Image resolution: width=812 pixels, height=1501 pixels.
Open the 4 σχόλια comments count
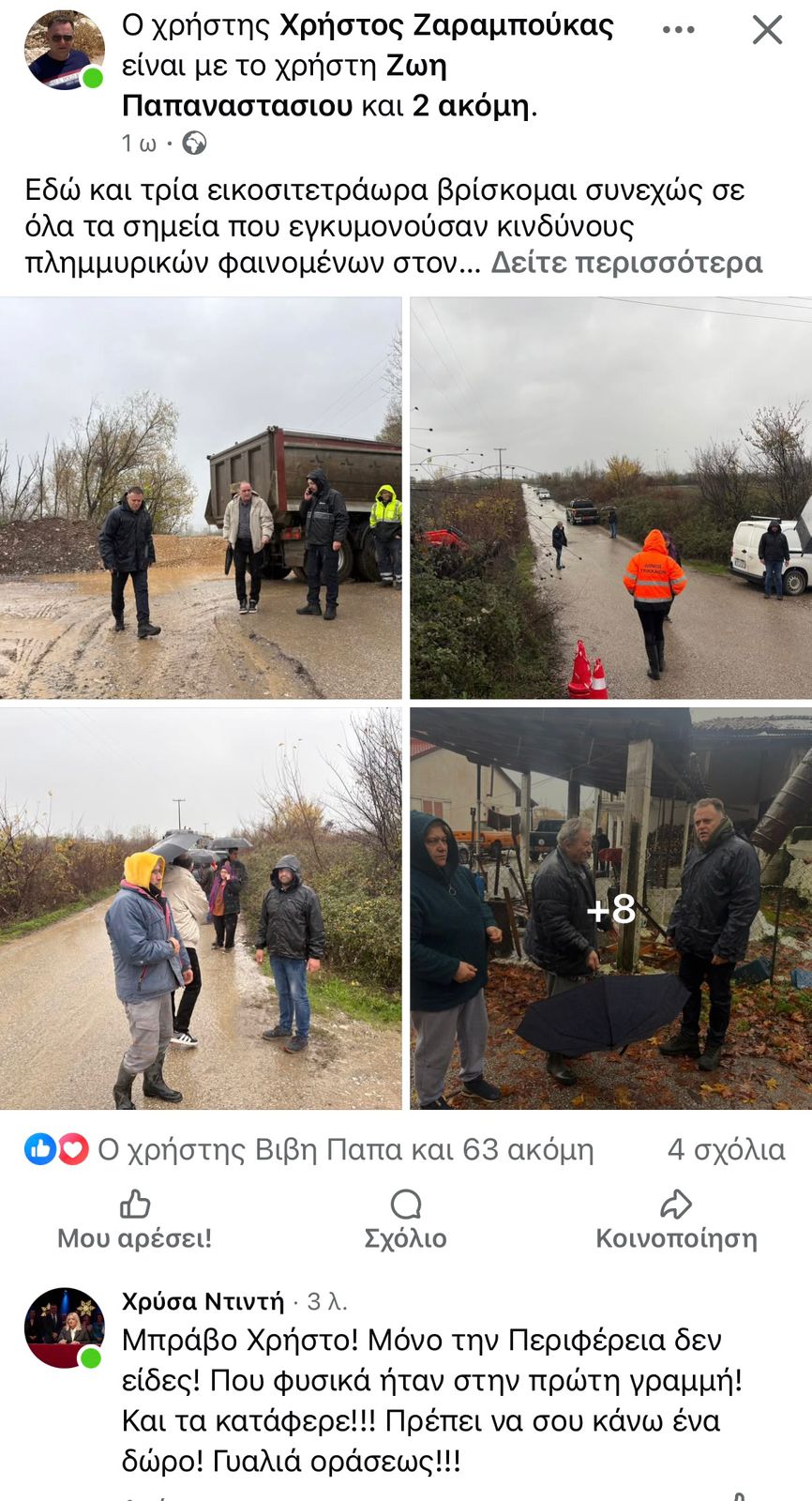(726, 1149)
